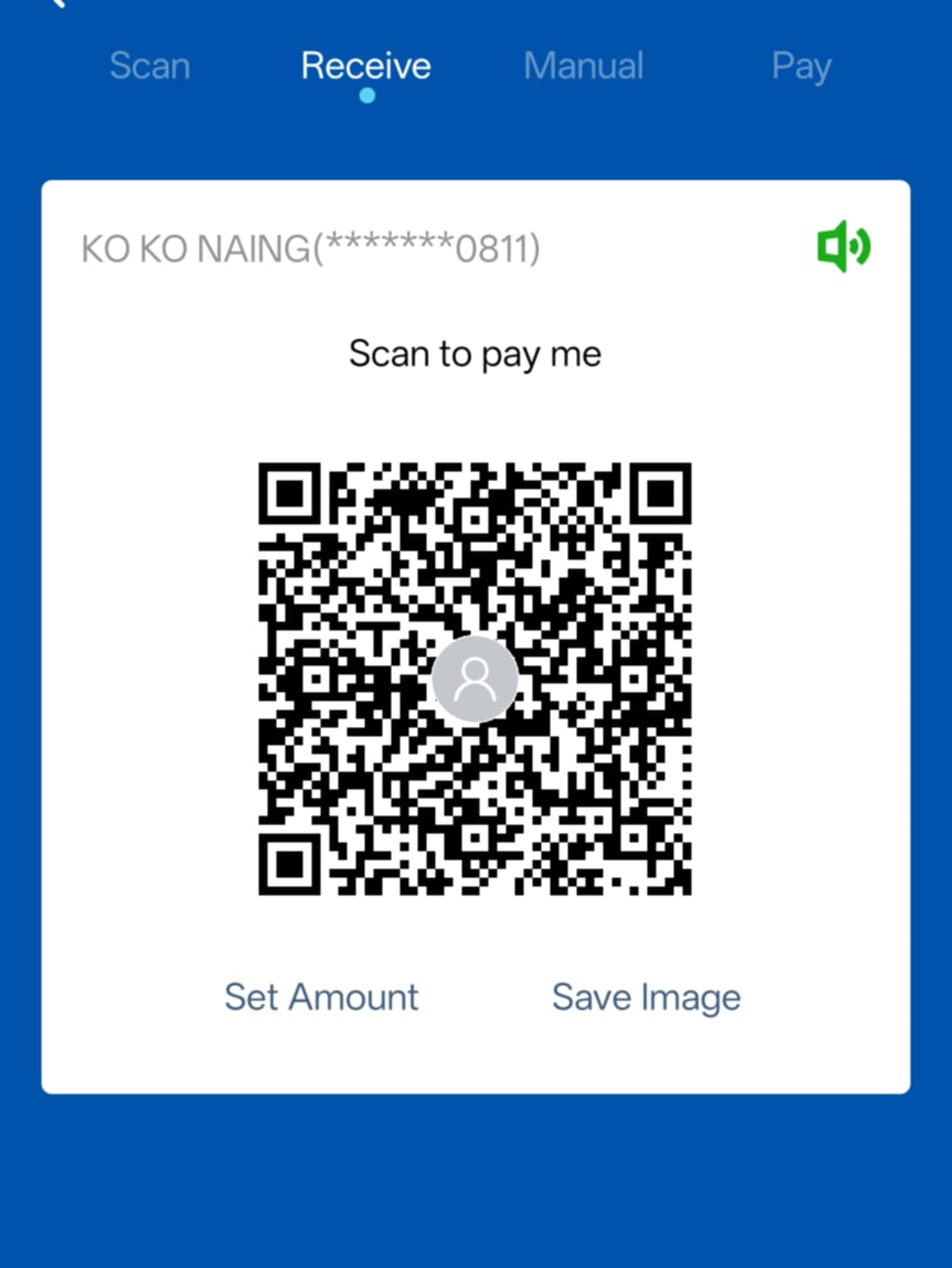
Task: Toggle the green speaker sound icon
Action: pyautogui.click(x=843, y=246)
